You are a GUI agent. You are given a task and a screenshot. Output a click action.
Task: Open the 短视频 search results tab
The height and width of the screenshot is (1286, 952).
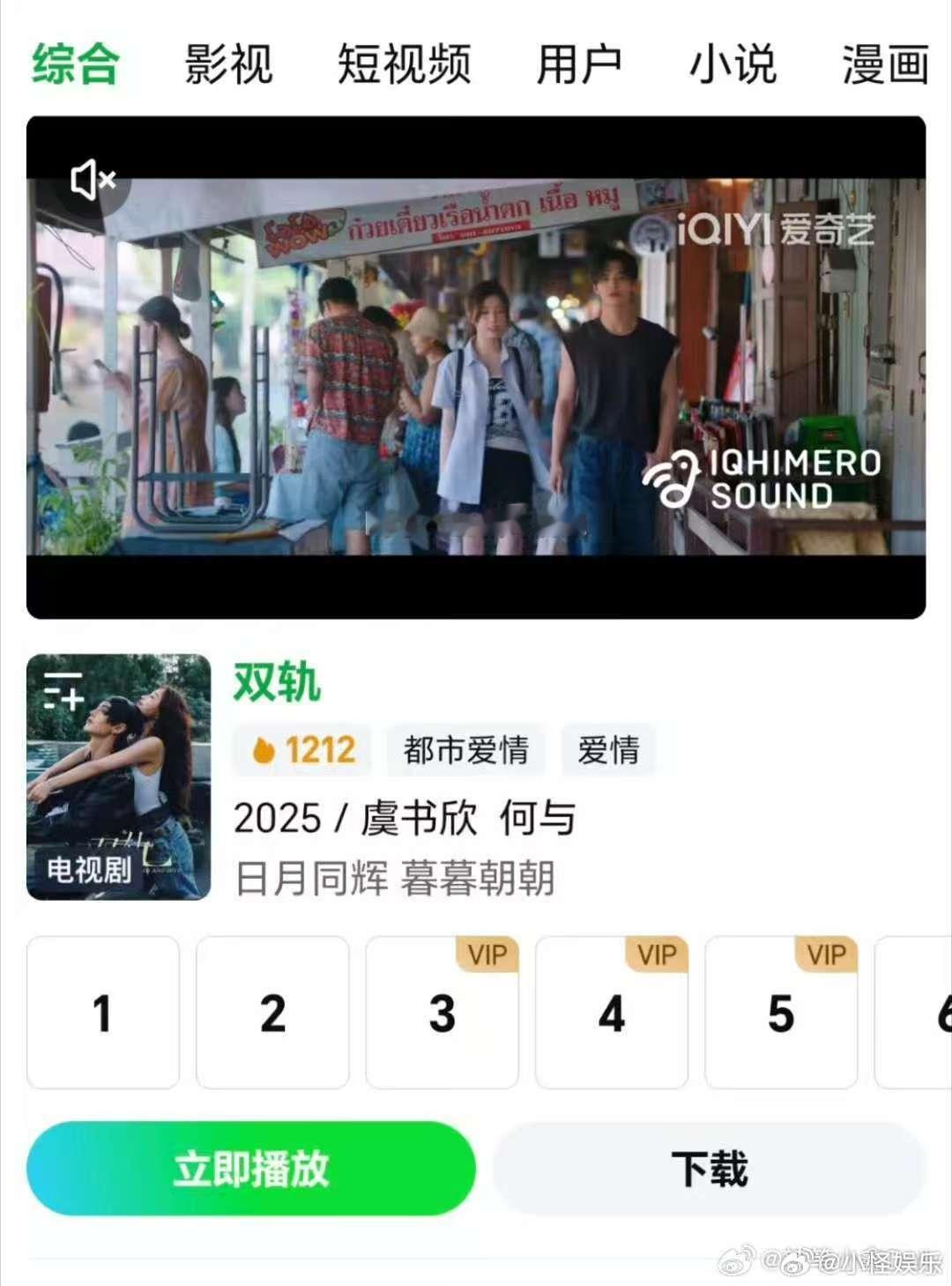click(404, 64)
